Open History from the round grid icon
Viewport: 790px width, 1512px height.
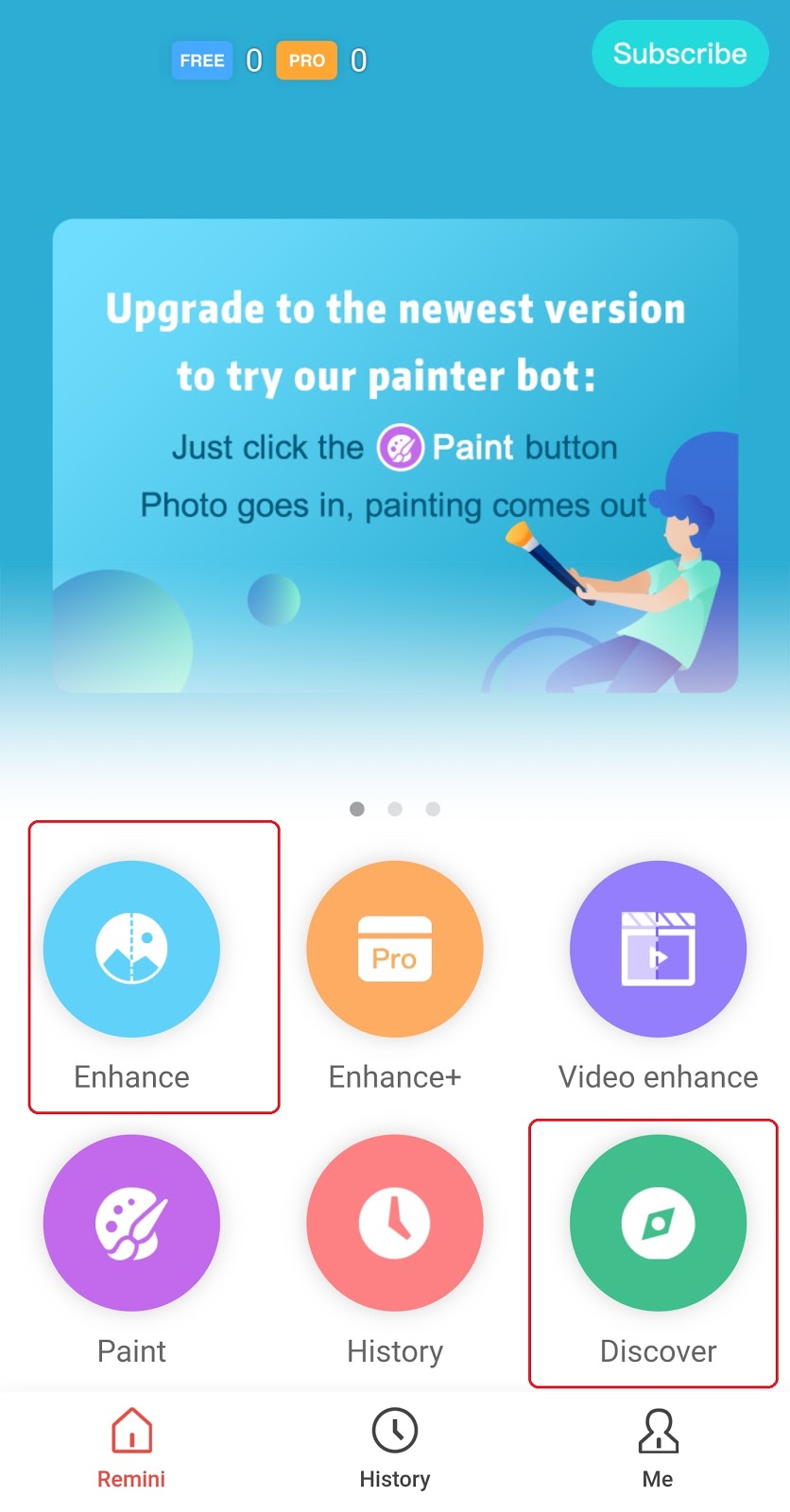(x=394, y=1223)
